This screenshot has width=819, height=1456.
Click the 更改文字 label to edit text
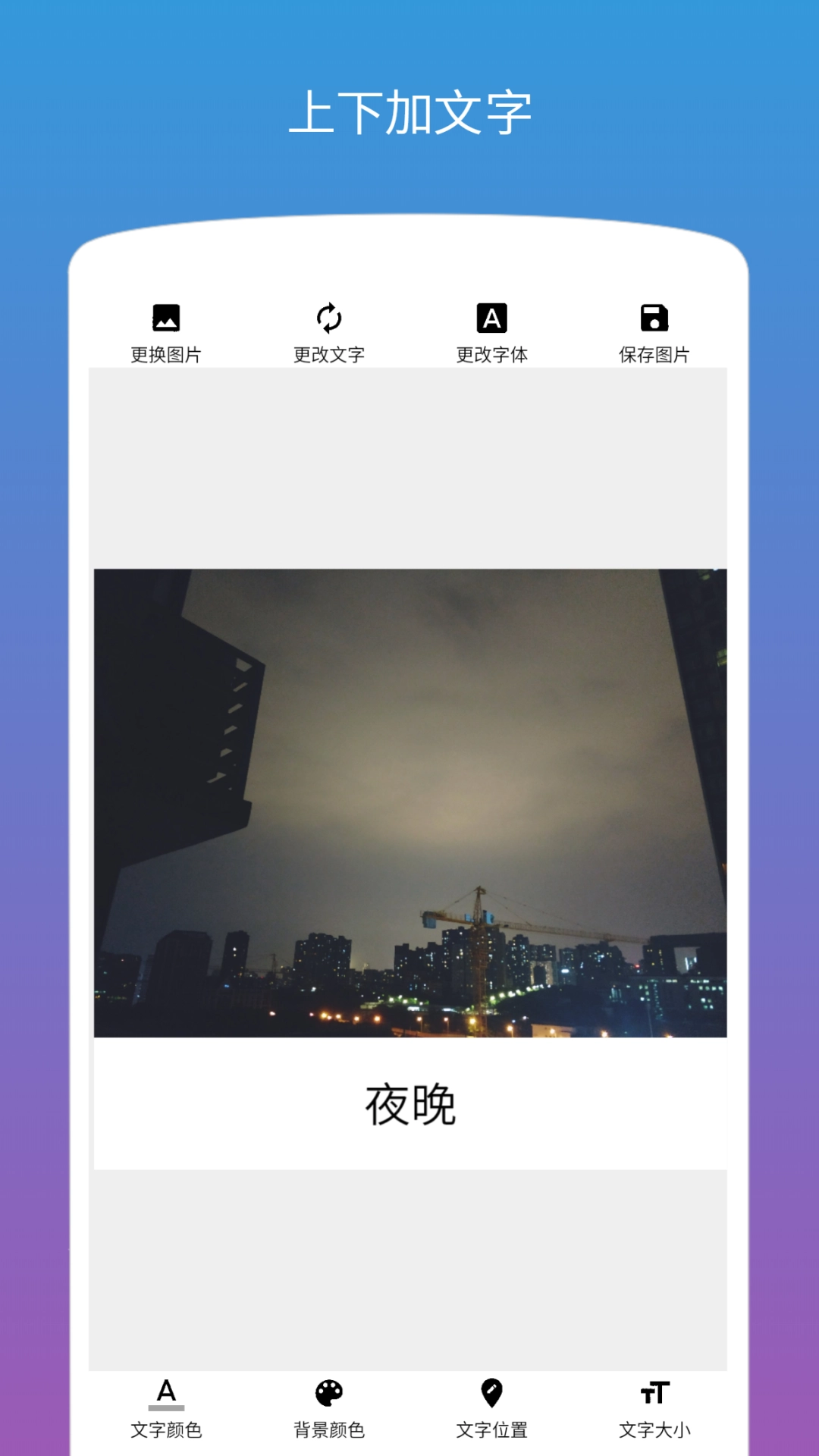329,353
